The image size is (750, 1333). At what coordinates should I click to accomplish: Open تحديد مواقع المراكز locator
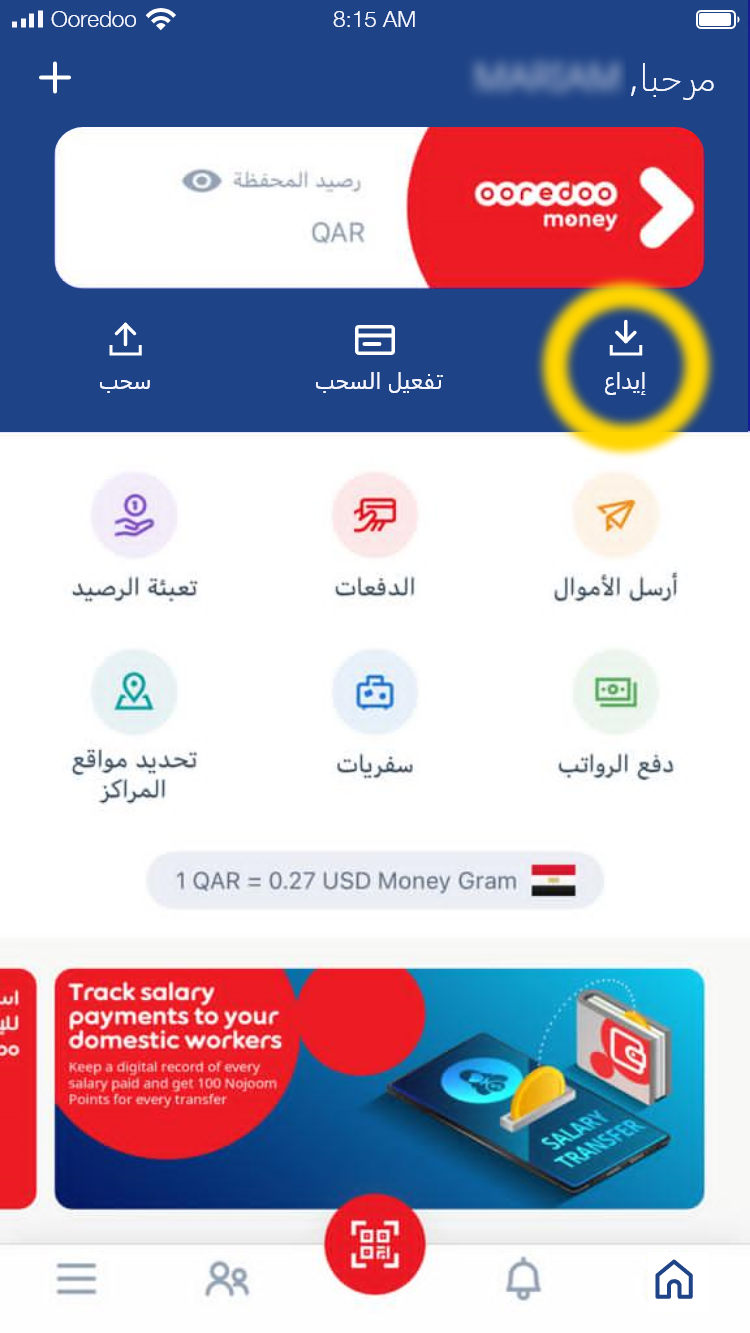pos(134,725)
